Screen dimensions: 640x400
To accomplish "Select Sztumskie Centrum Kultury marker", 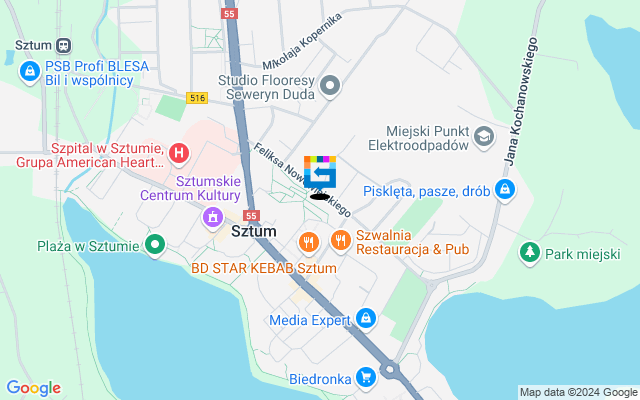I will click(211, 217).
